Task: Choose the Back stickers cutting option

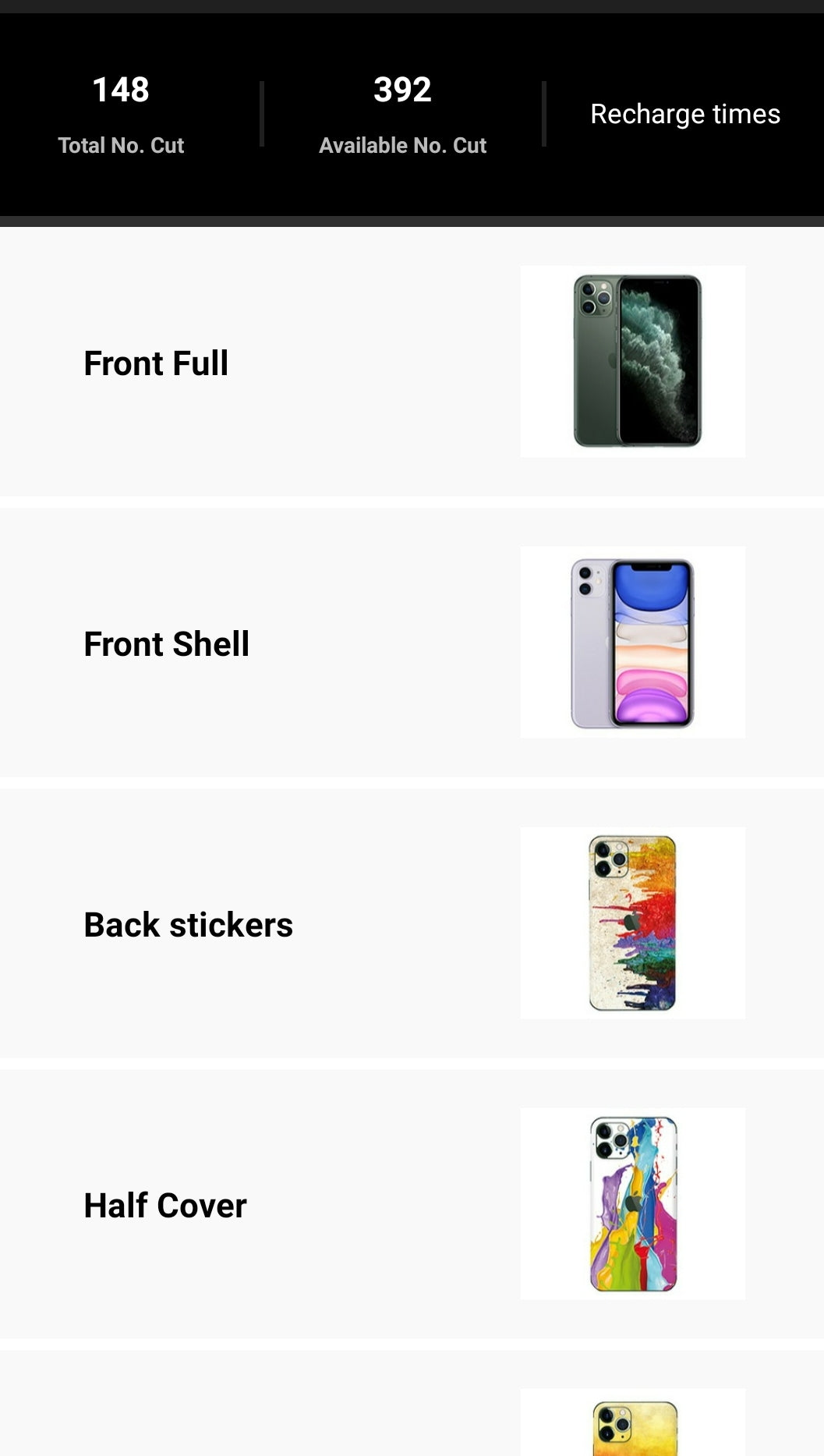Action: click(x=188, y=924)
